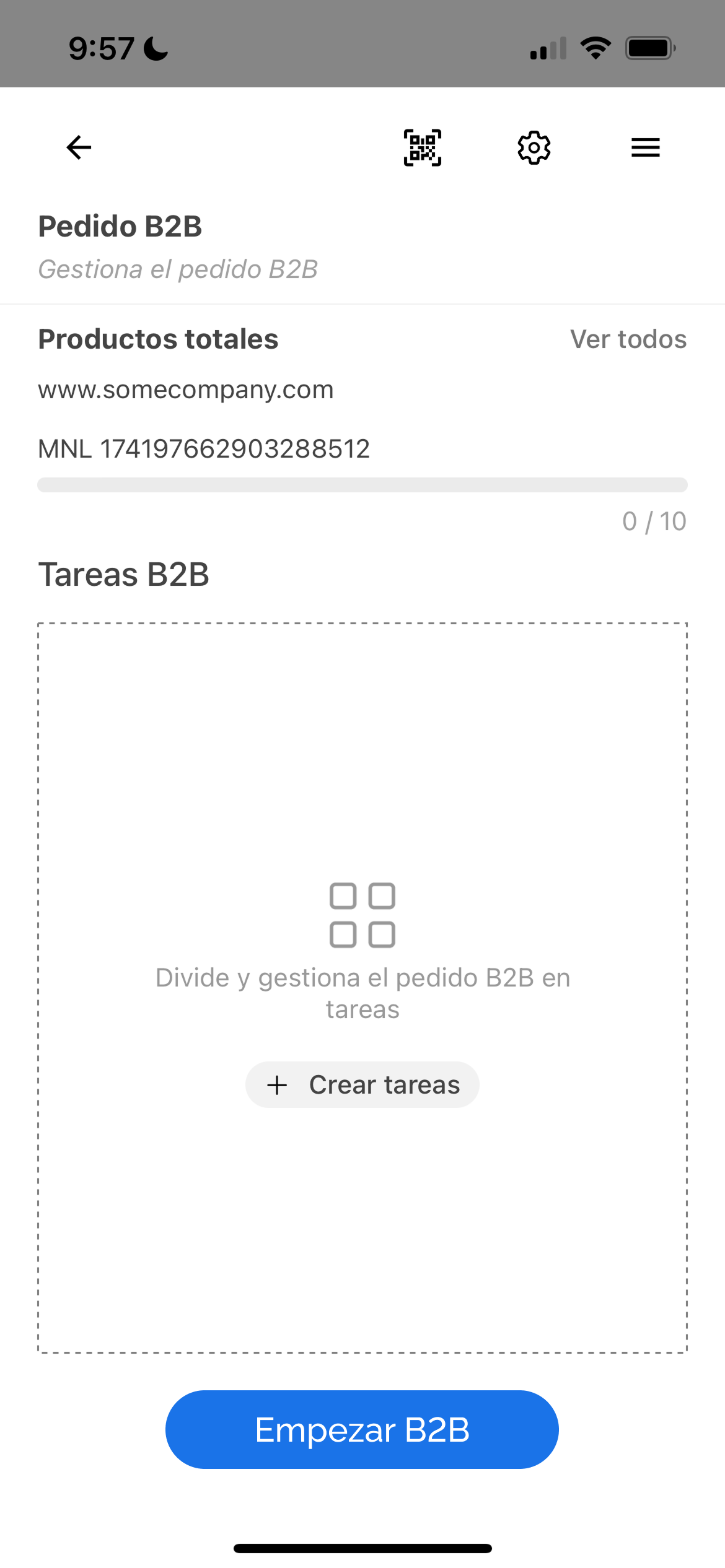Open the Tareas B2B section header
The height and width of the screenshot is (1568, 725).
pos(124,575)
